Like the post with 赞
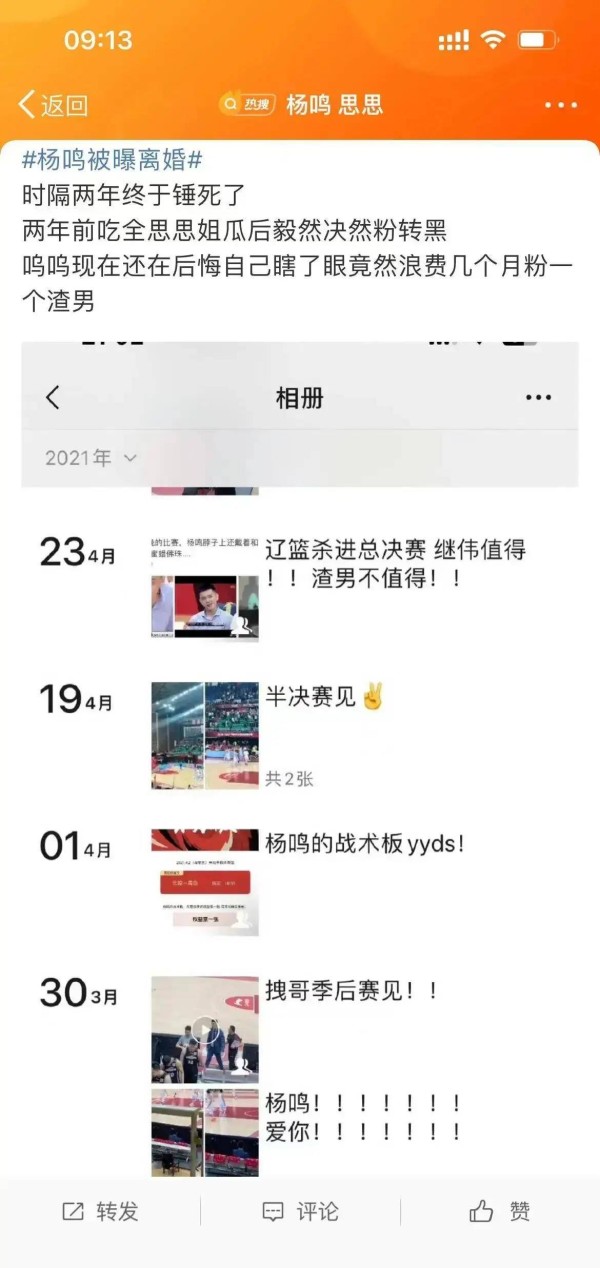Screen dimensions: 600x1268 click(x=500, y=1211)
